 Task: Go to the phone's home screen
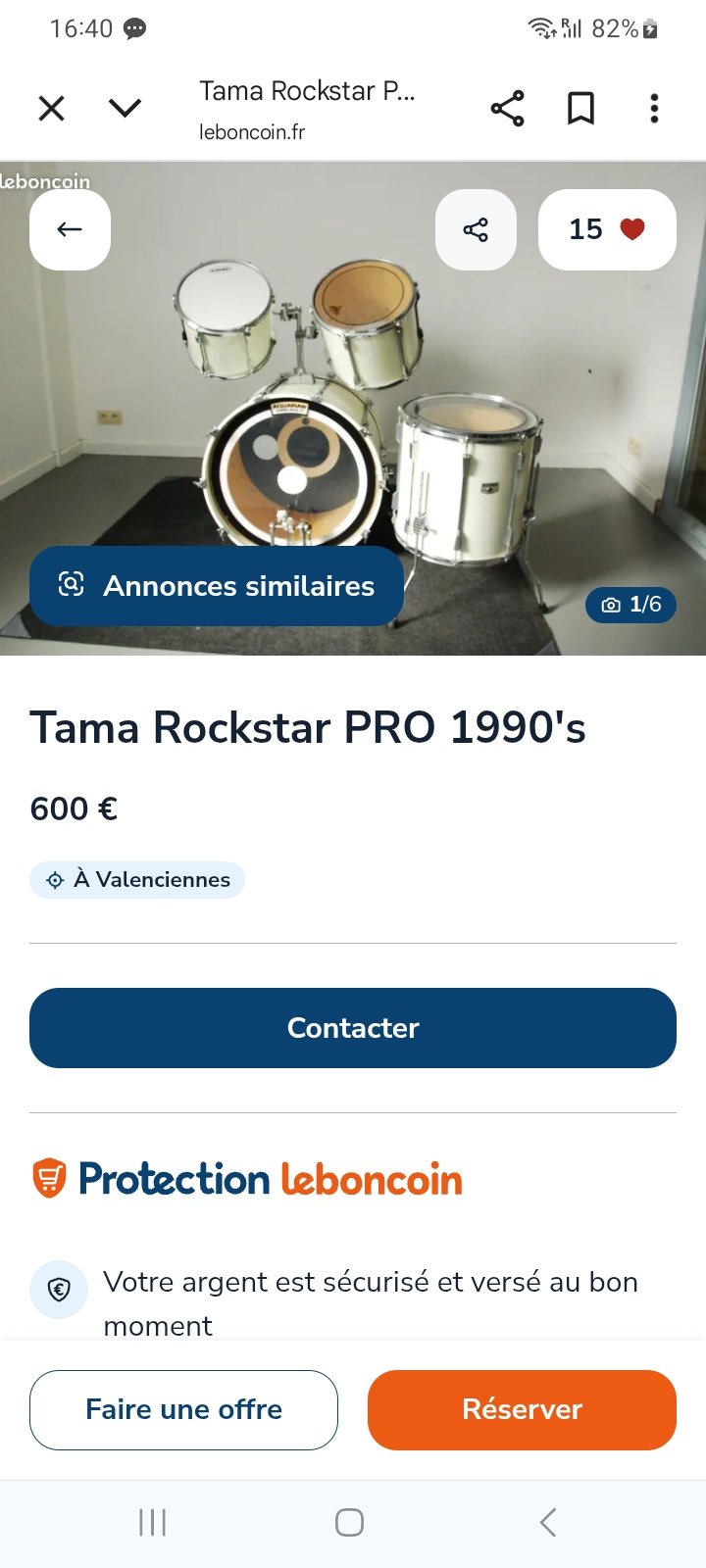[349, 1522]
